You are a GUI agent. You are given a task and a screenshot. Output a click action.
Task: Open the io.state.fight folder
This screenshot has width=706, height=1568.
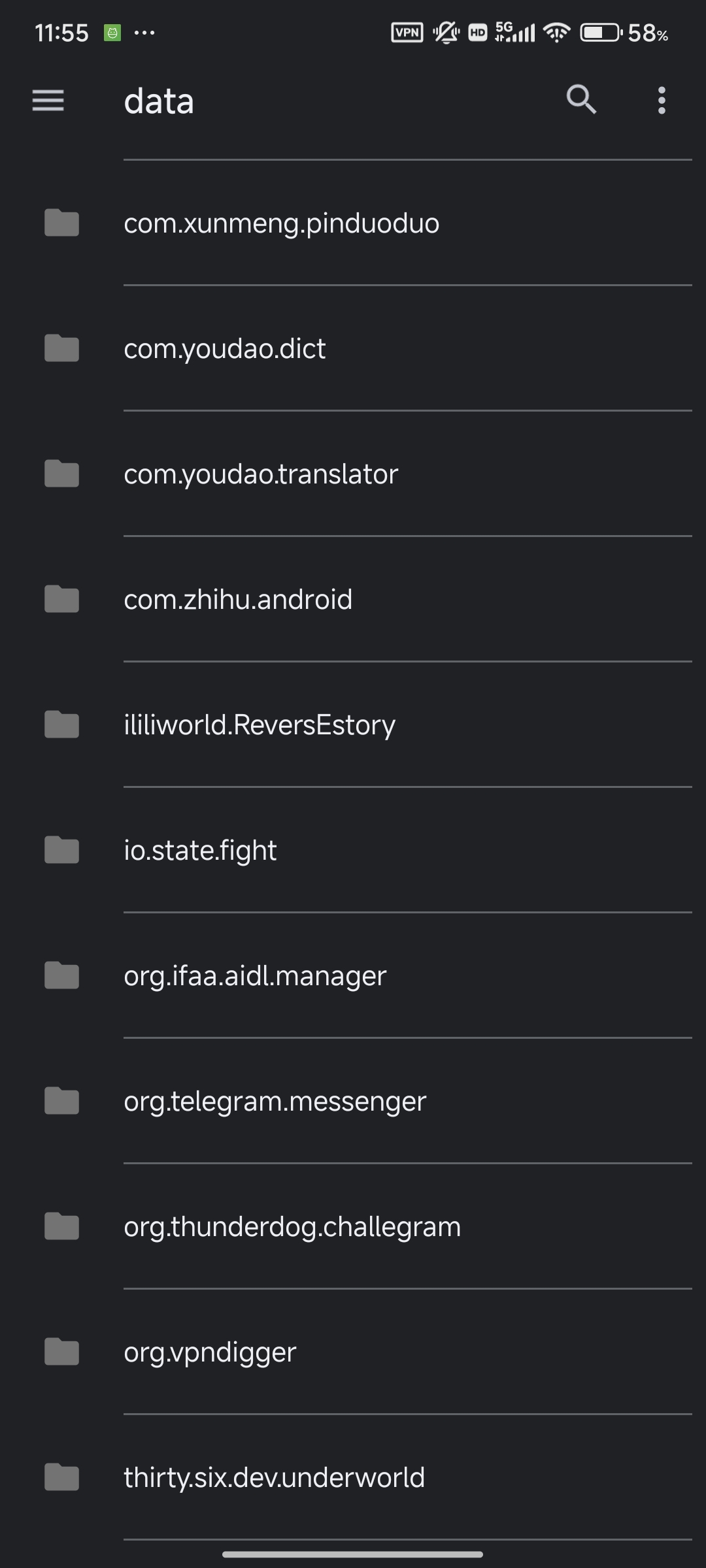pos(200,851)
